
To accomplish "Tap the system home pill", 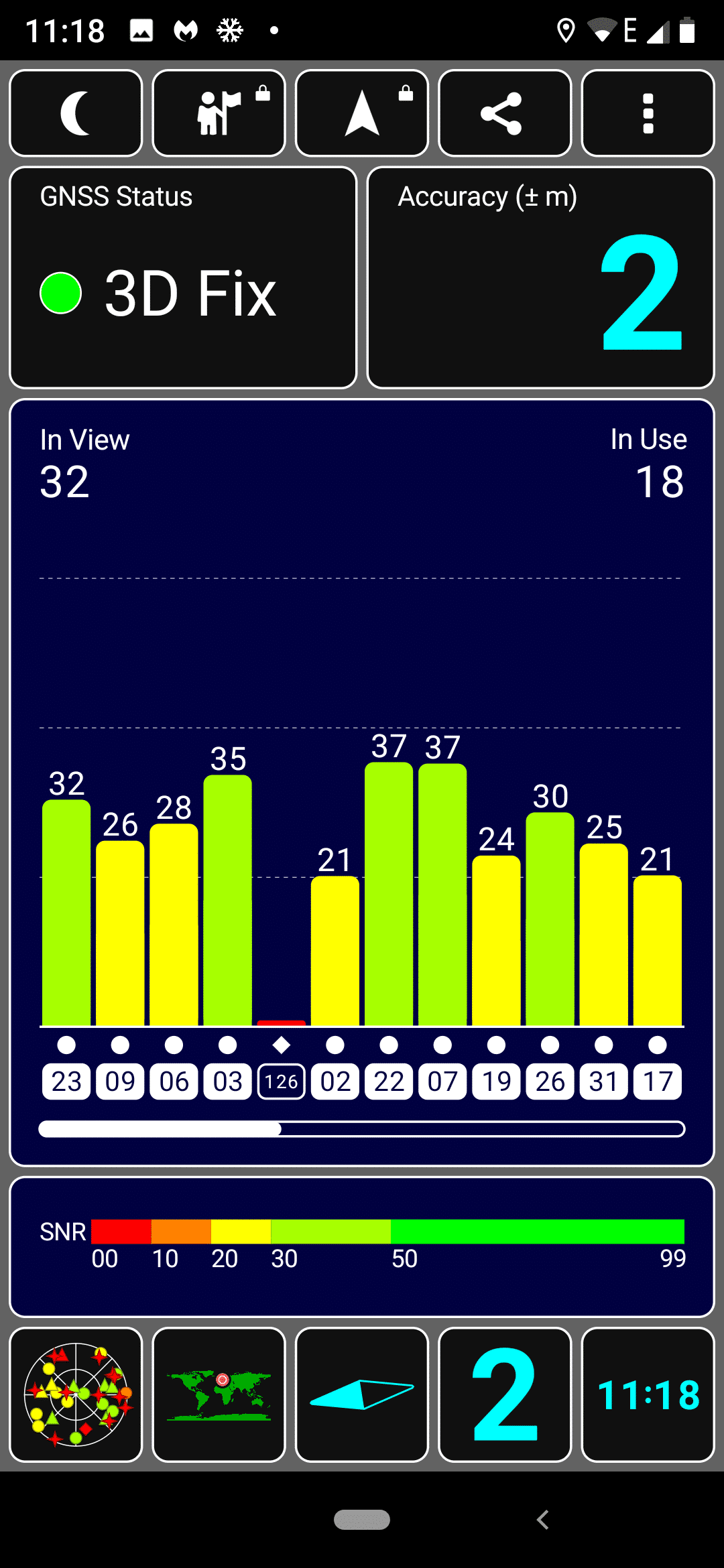I will coord(362,1520).
